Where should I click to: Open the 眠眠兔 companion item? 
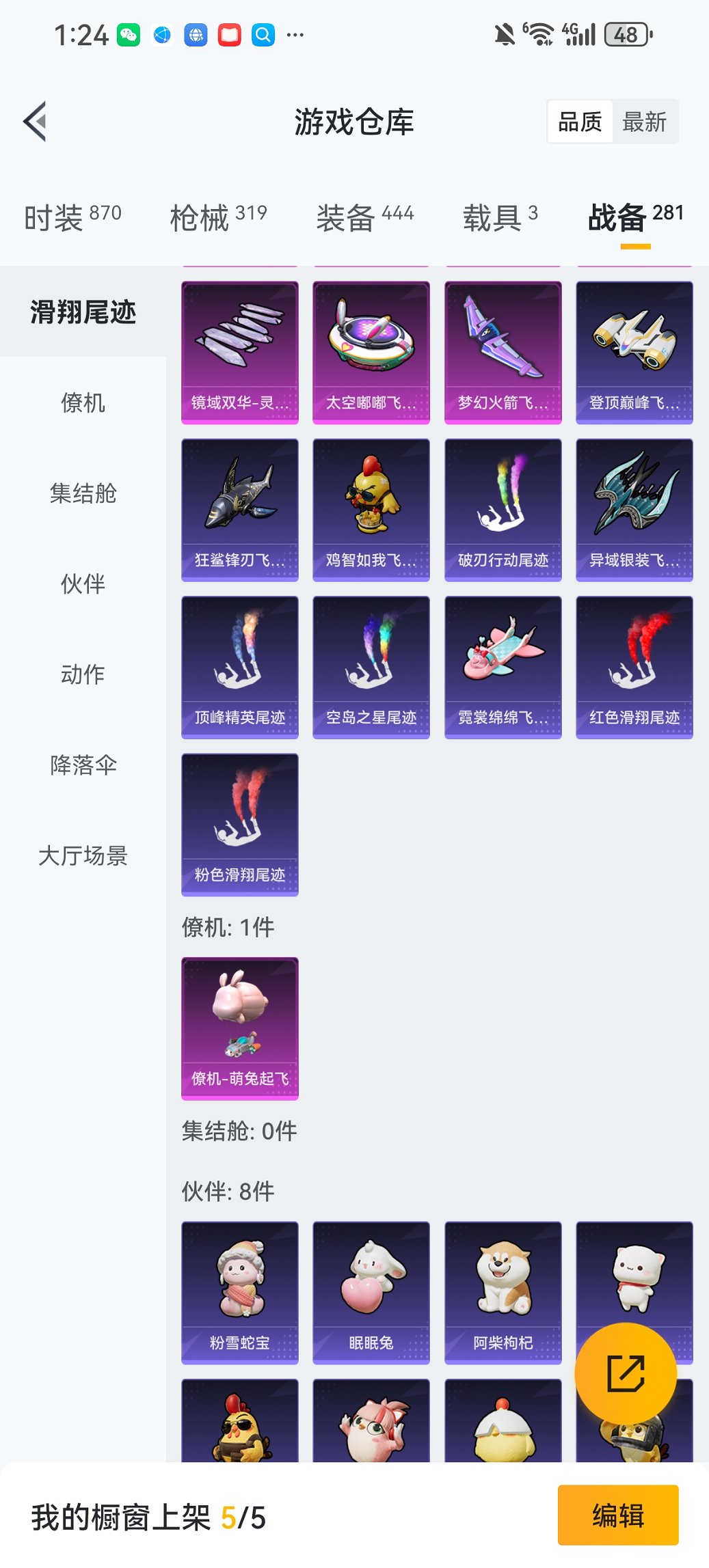point(371,1292)
